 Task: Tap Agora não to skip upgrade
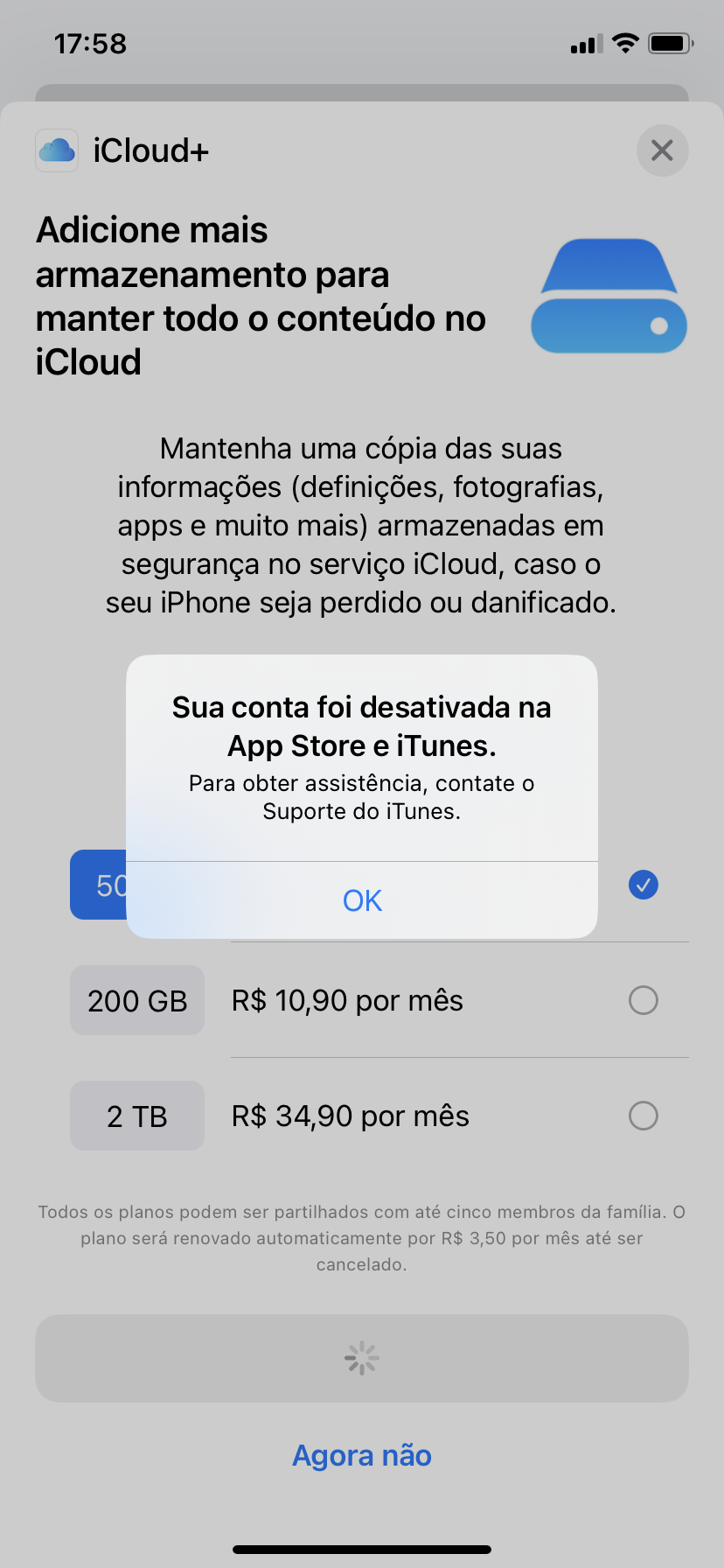(x=362, y=1455)
